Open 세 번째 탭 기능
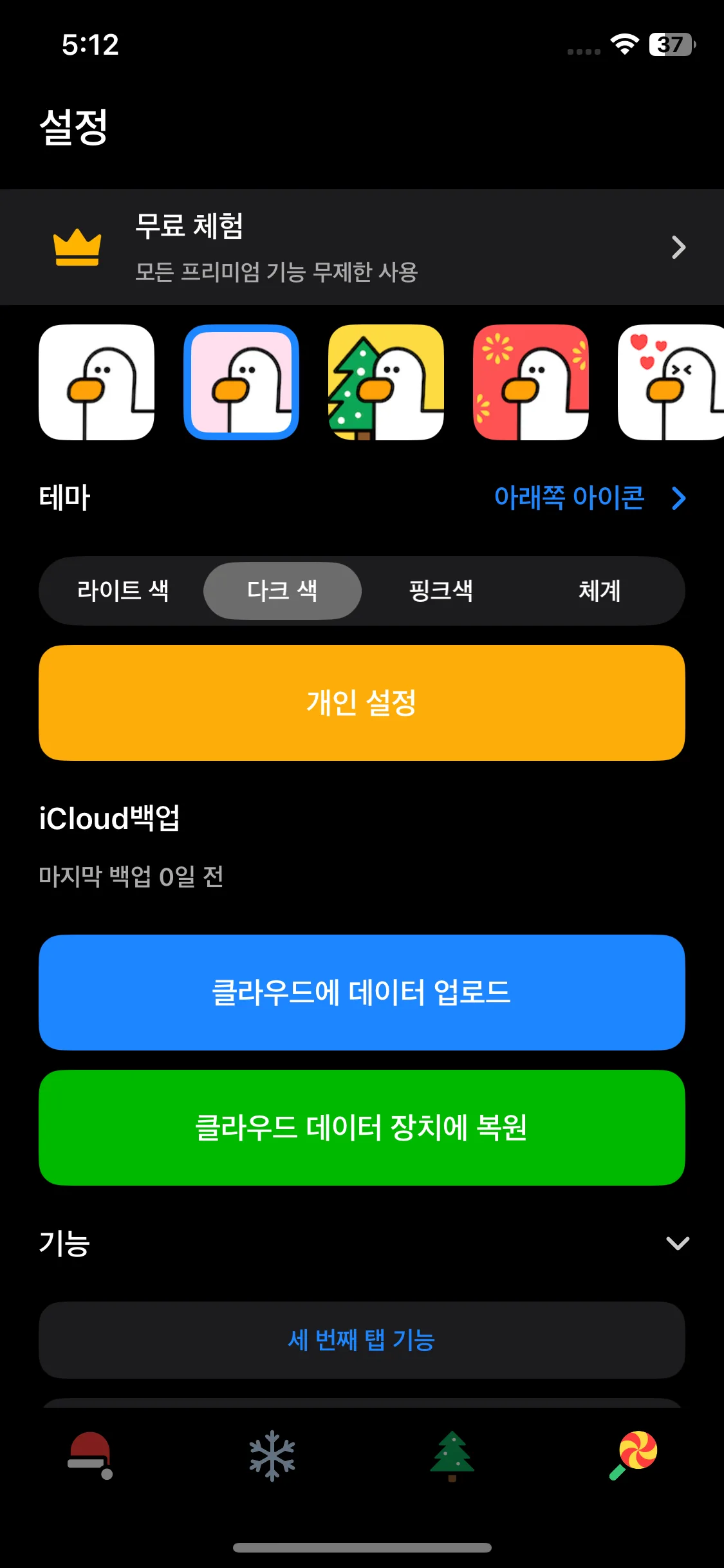Screen dimensions: 724x1568 362,1341
